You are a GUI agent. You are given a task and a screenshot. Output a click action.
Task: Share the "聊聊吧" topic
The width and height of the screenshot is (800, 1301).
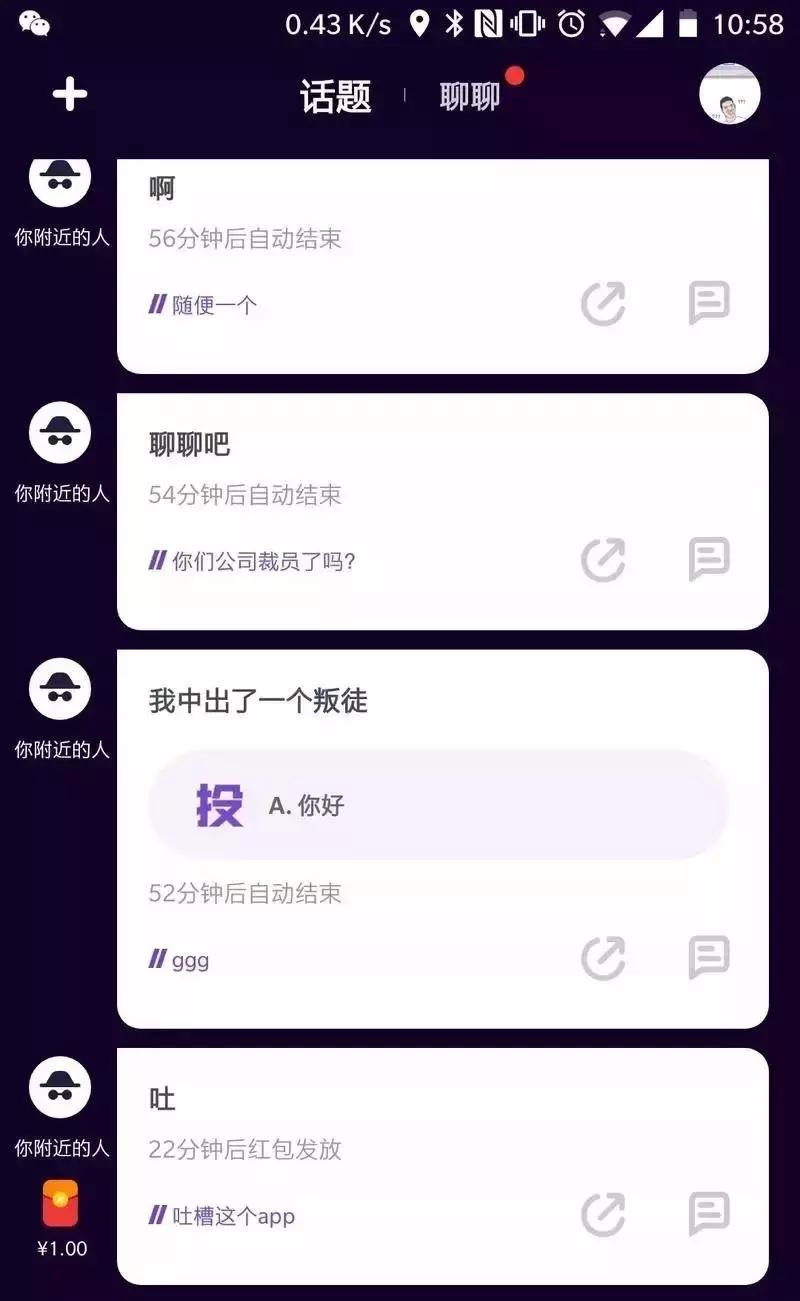(x=604, y=560)
